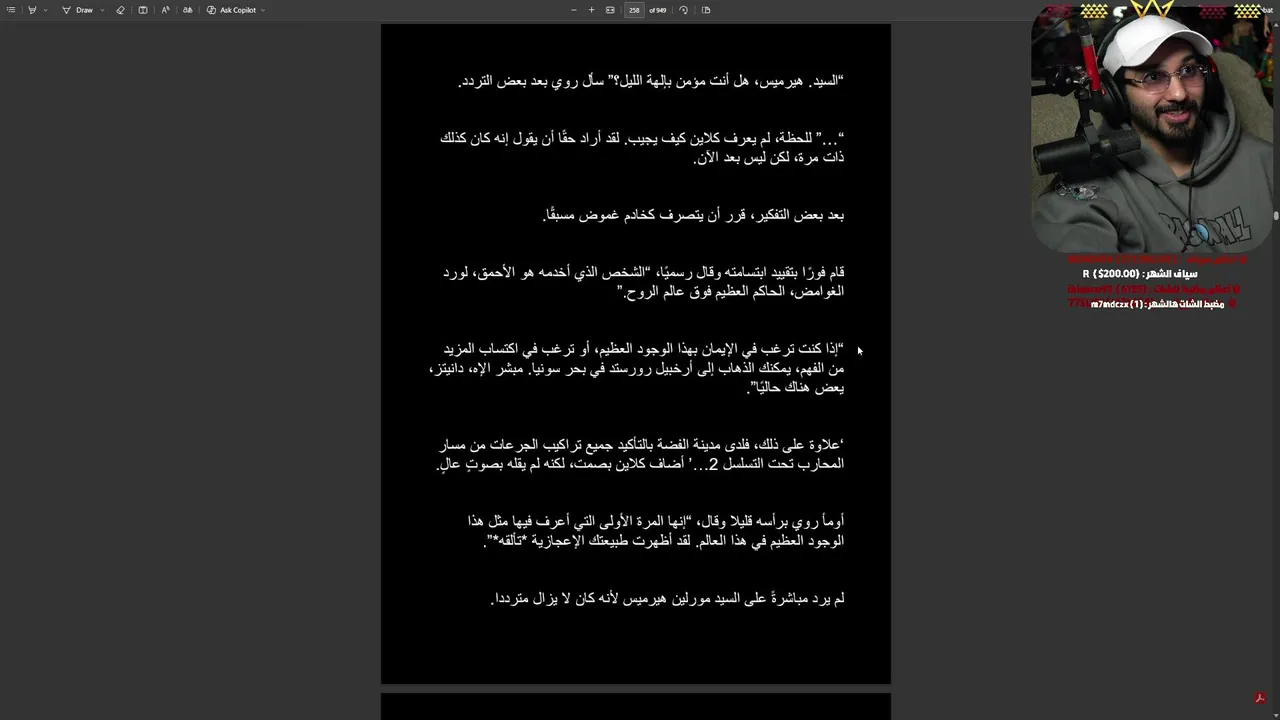Zoom out with the minus button
1280x720 pixels.
(573, 10)
